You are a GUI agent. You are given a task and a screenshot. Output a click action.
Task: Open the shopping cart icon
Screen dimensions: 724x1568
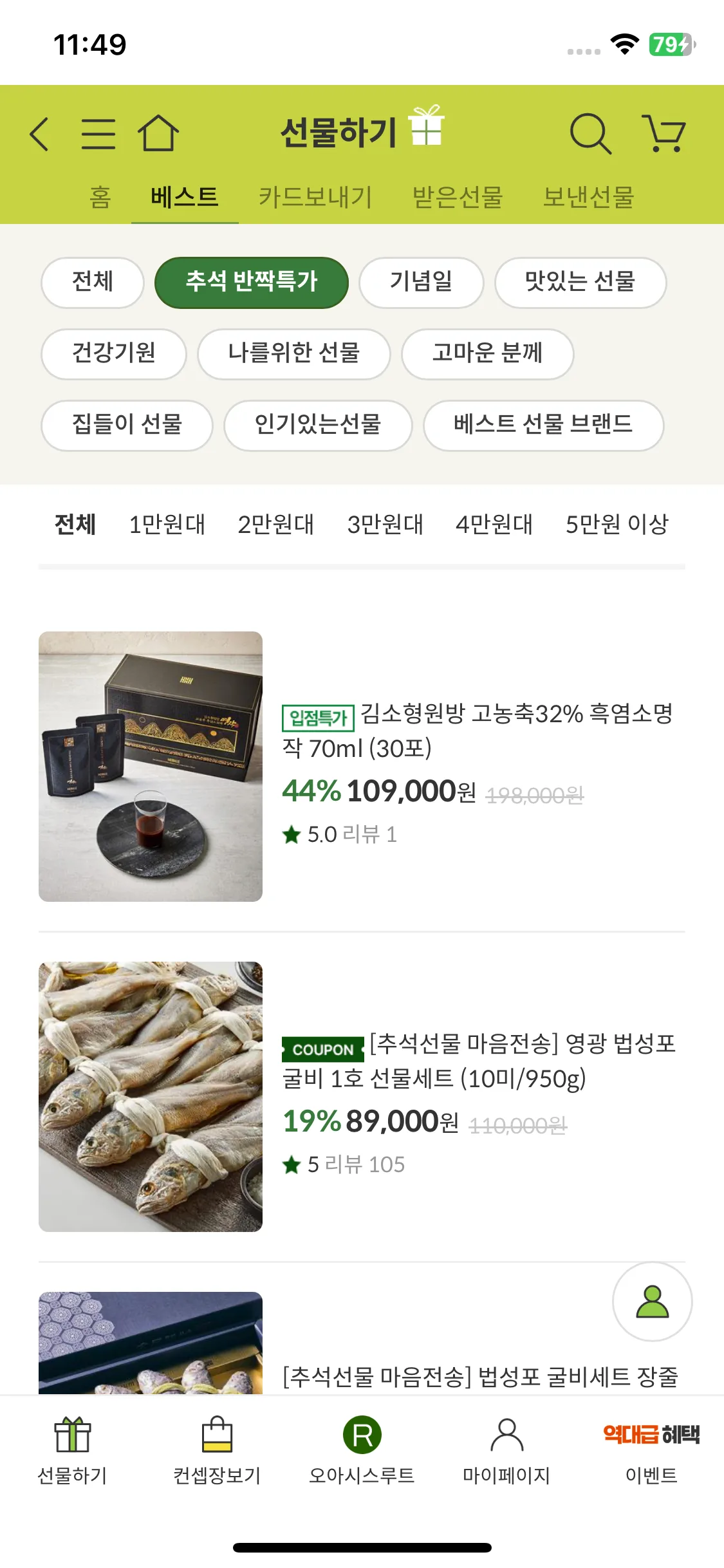(664, 133)
